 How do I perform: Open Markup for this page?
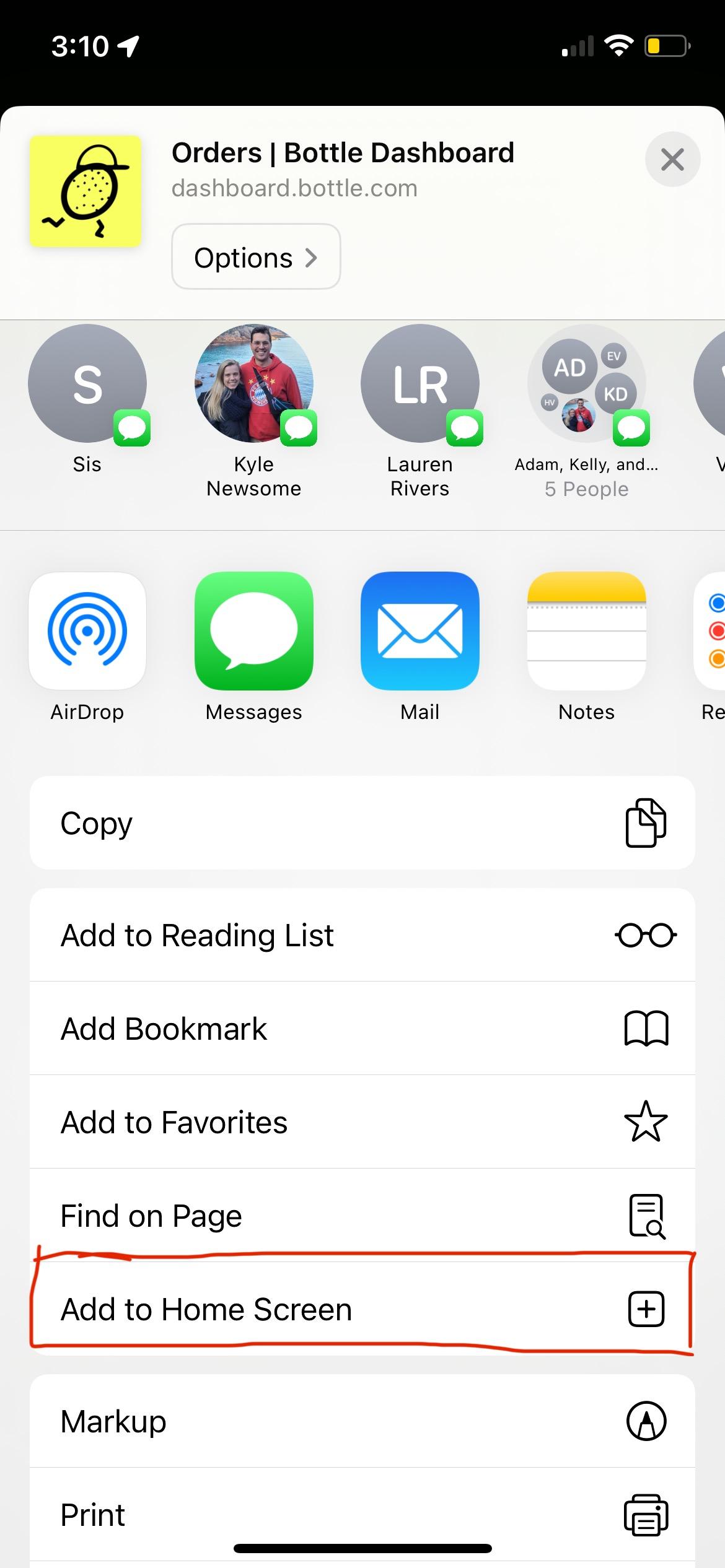(x=362, y=1421)
